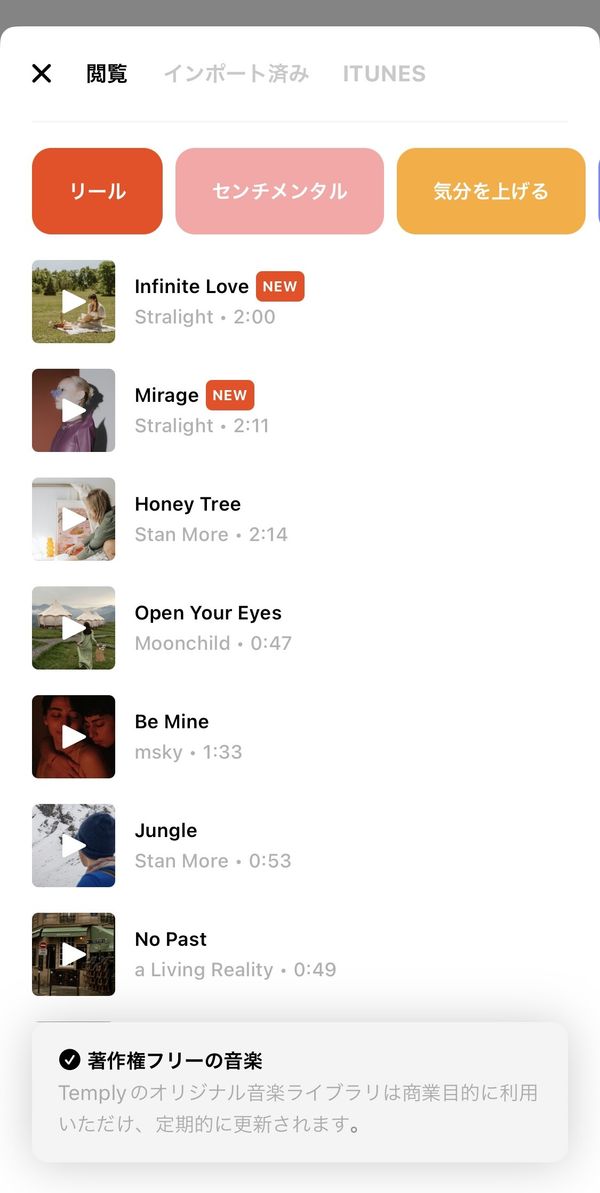Play the Be Mine preview thumbnail
Viewport: 600px width, 1193px height.
tap(74, 736)
